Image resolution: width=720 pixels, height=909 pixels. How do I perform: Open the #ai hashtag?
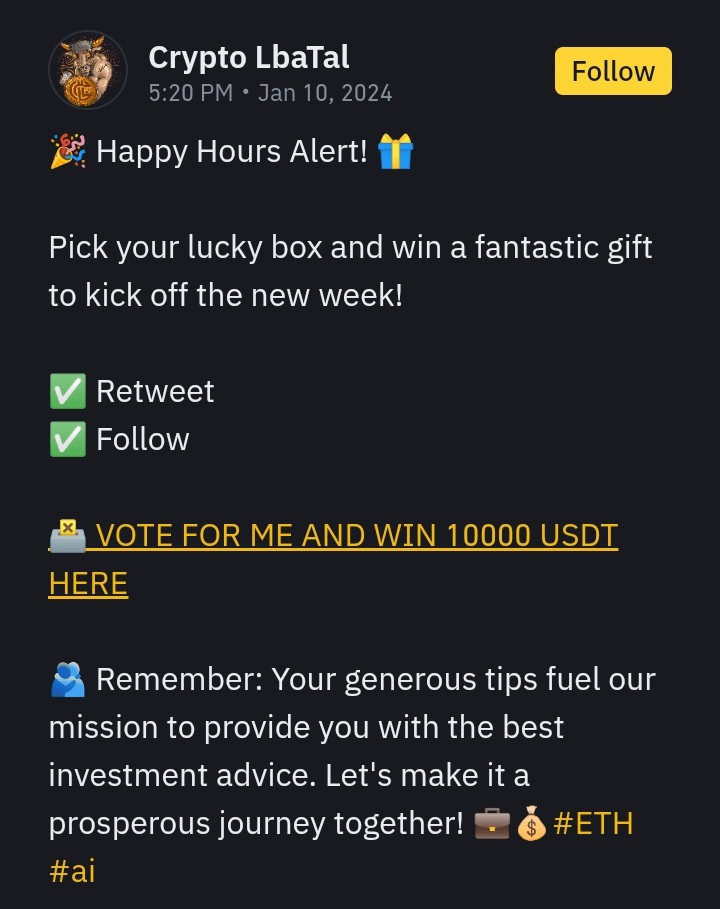[x=72, y=871]
